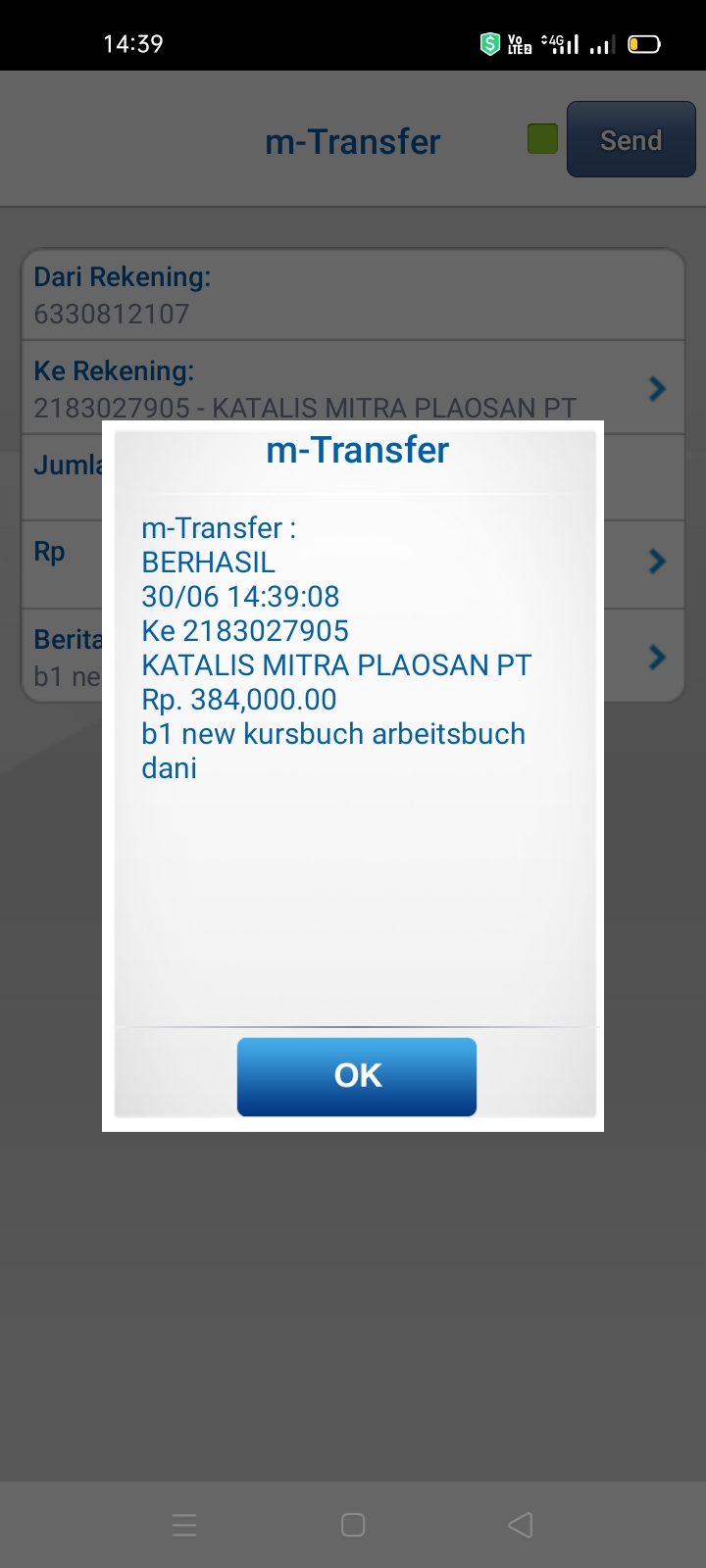Tap the Send button
This screenshot has width=706, height=1568.
point(630,140)
